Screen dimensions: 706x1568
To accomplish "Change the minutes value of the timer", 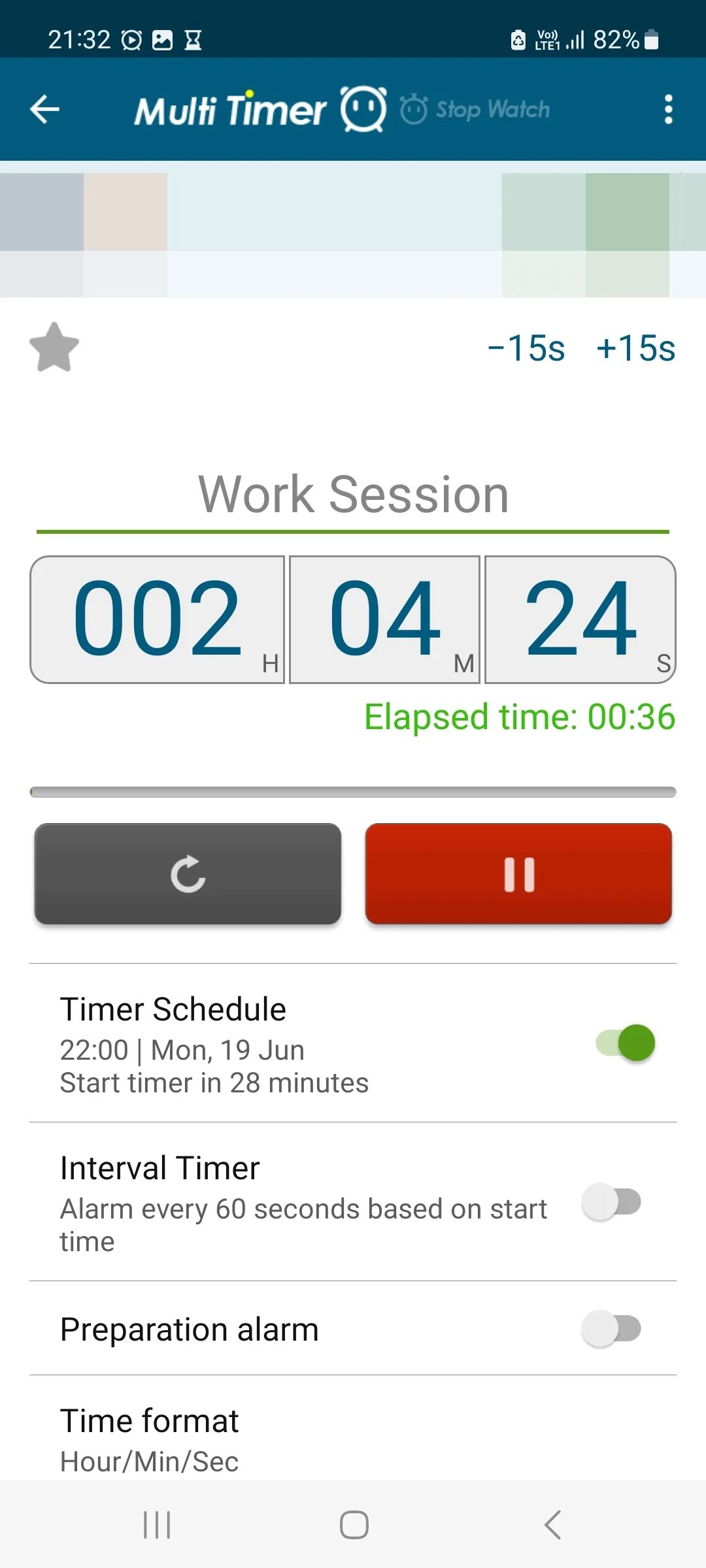I will click(x=384, y=619).
